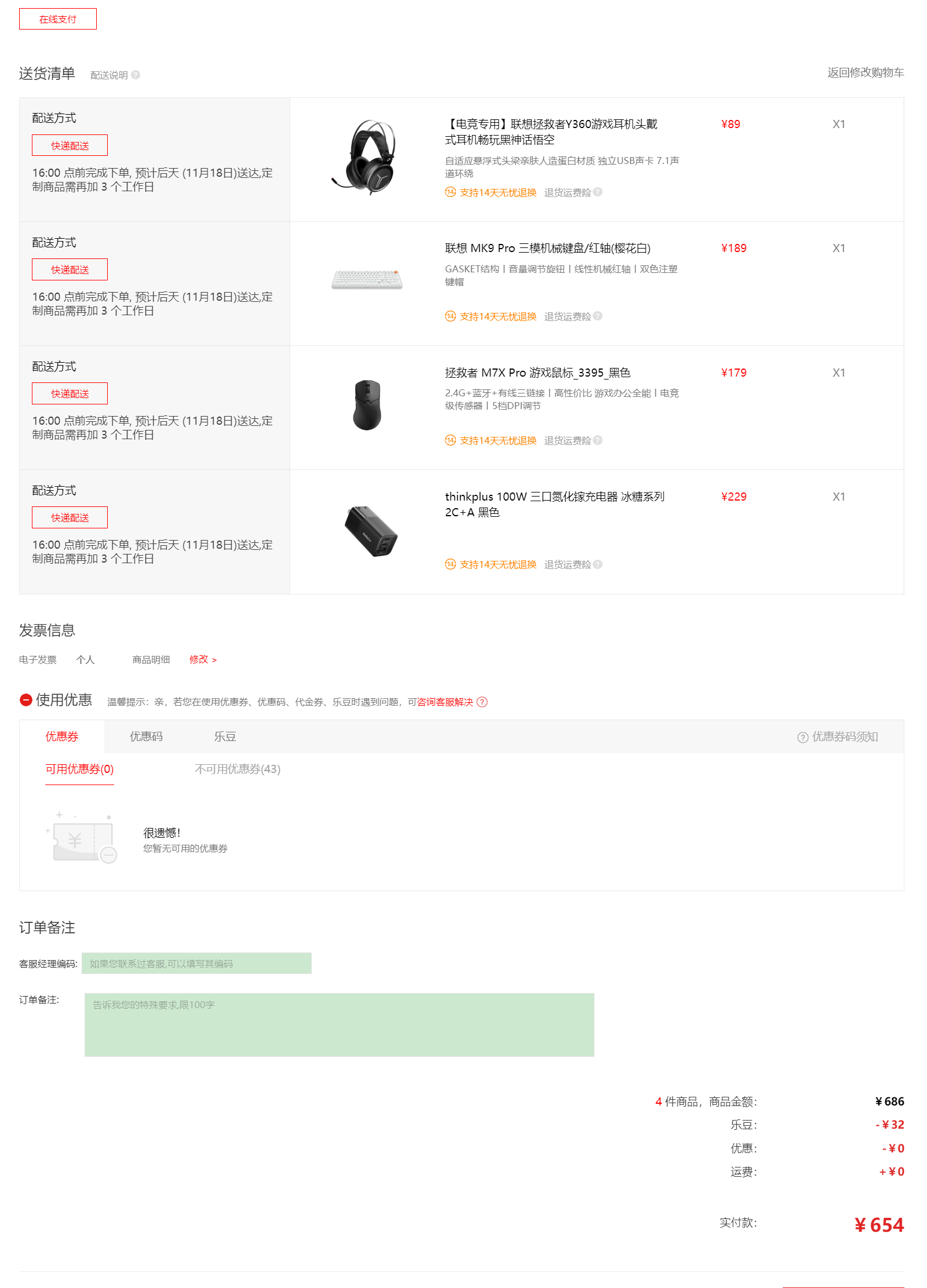Open the 拯救者Y360 headset product image
The height and width of the screenshot is (1288, 927).
pos(367,156)
